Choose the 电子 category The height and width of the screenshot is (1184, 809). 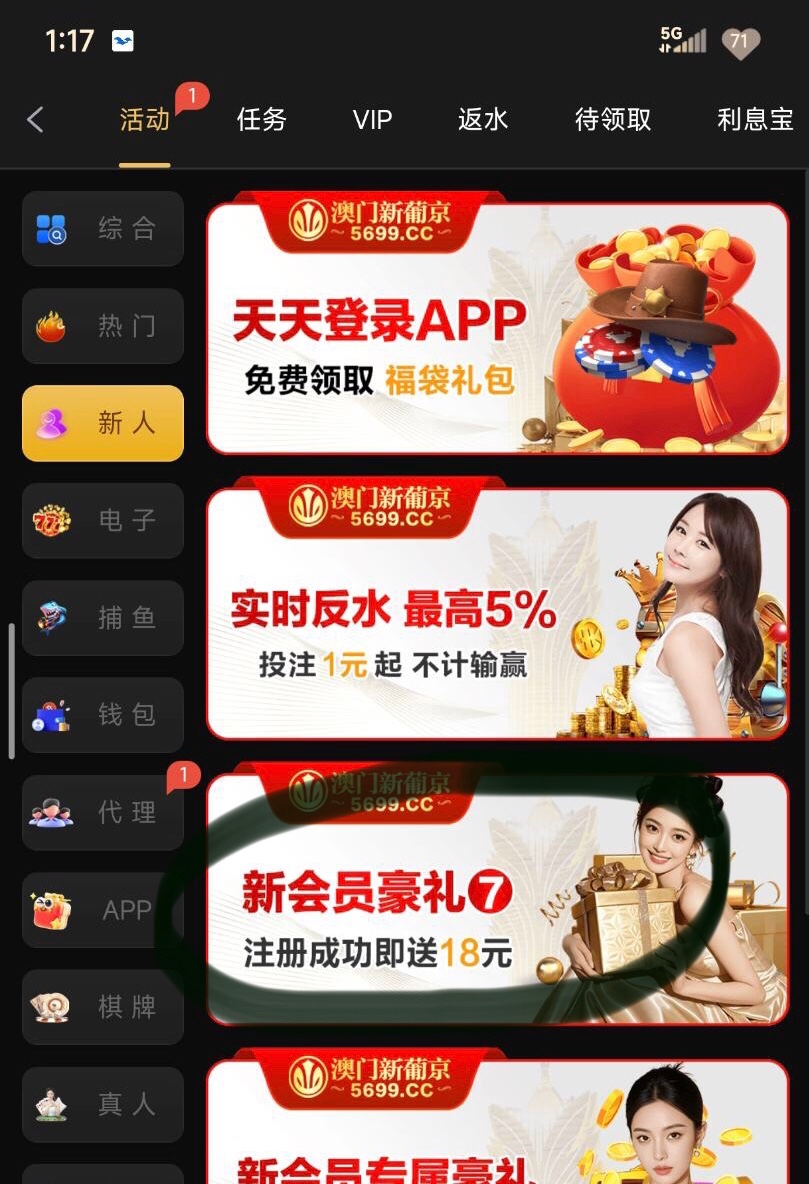pos(103,521)
